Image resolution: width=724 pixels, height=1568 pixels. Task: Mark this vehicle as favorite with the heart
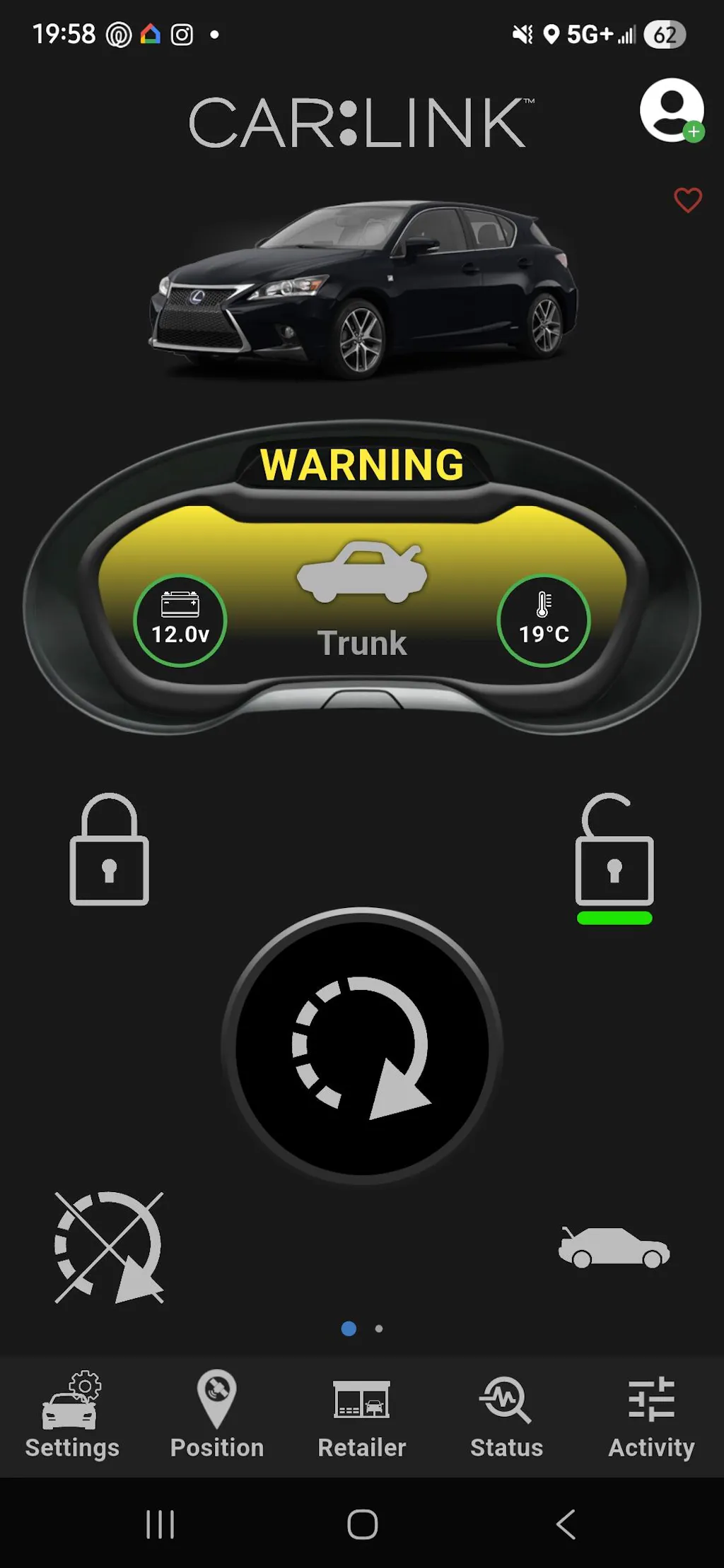687,200
